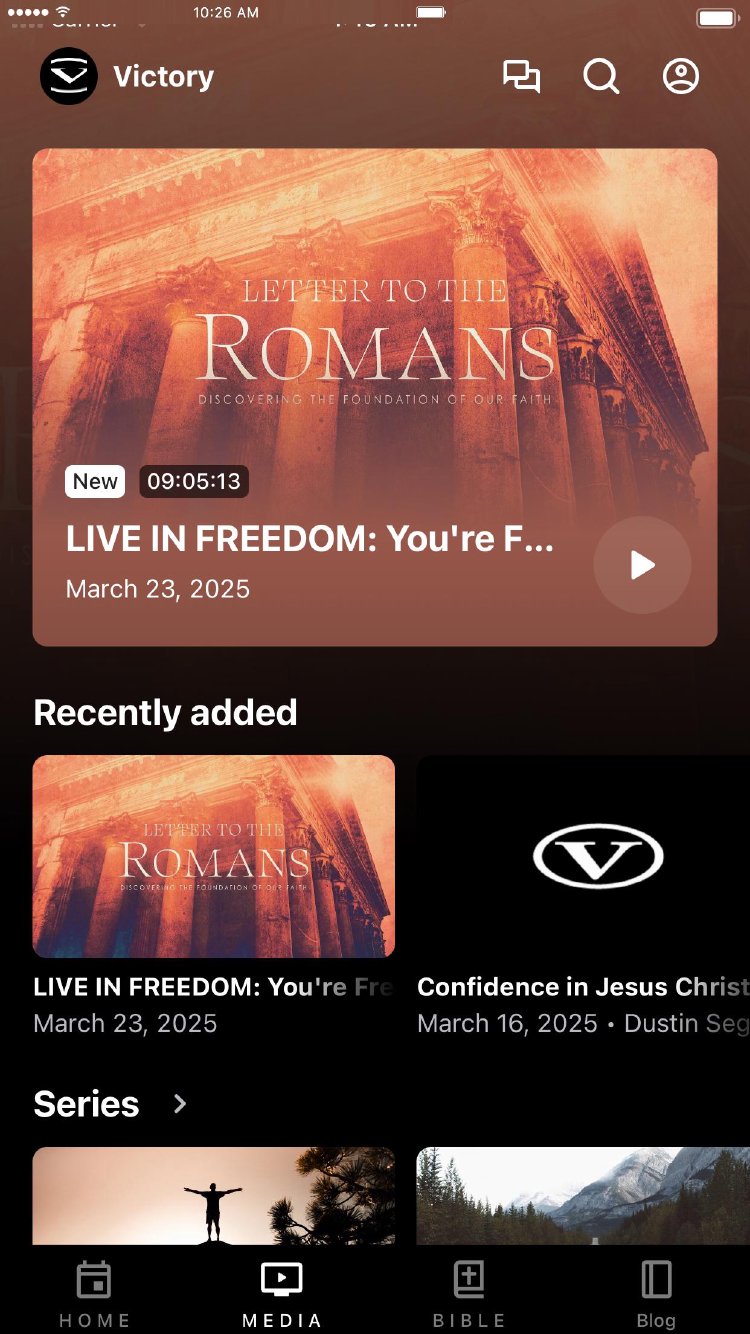Open the series with the silhouetted person
750x1334 pixels.
pyautogui.click(x=214, y=1195)
